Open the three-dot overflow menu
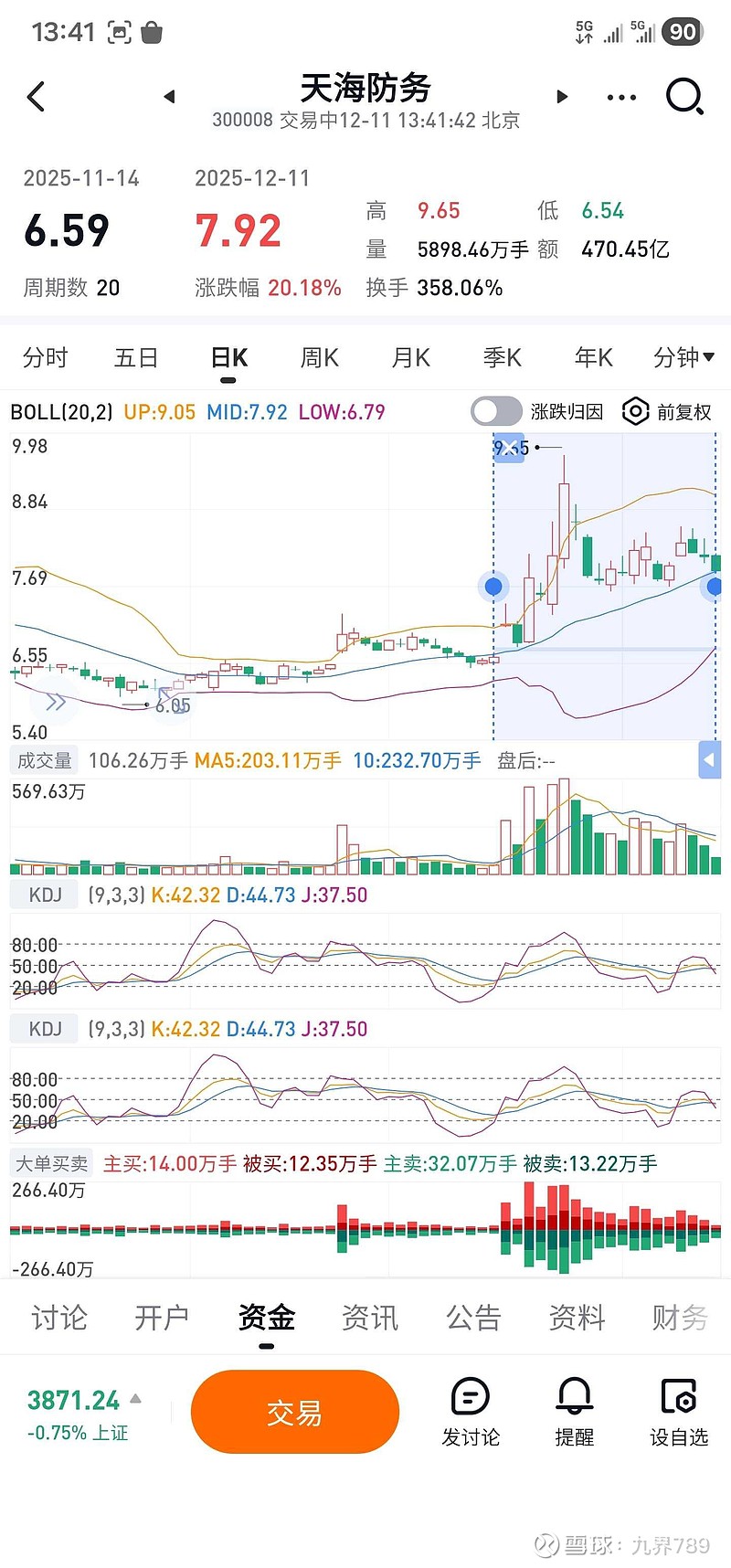 click(x=621, y=97)
